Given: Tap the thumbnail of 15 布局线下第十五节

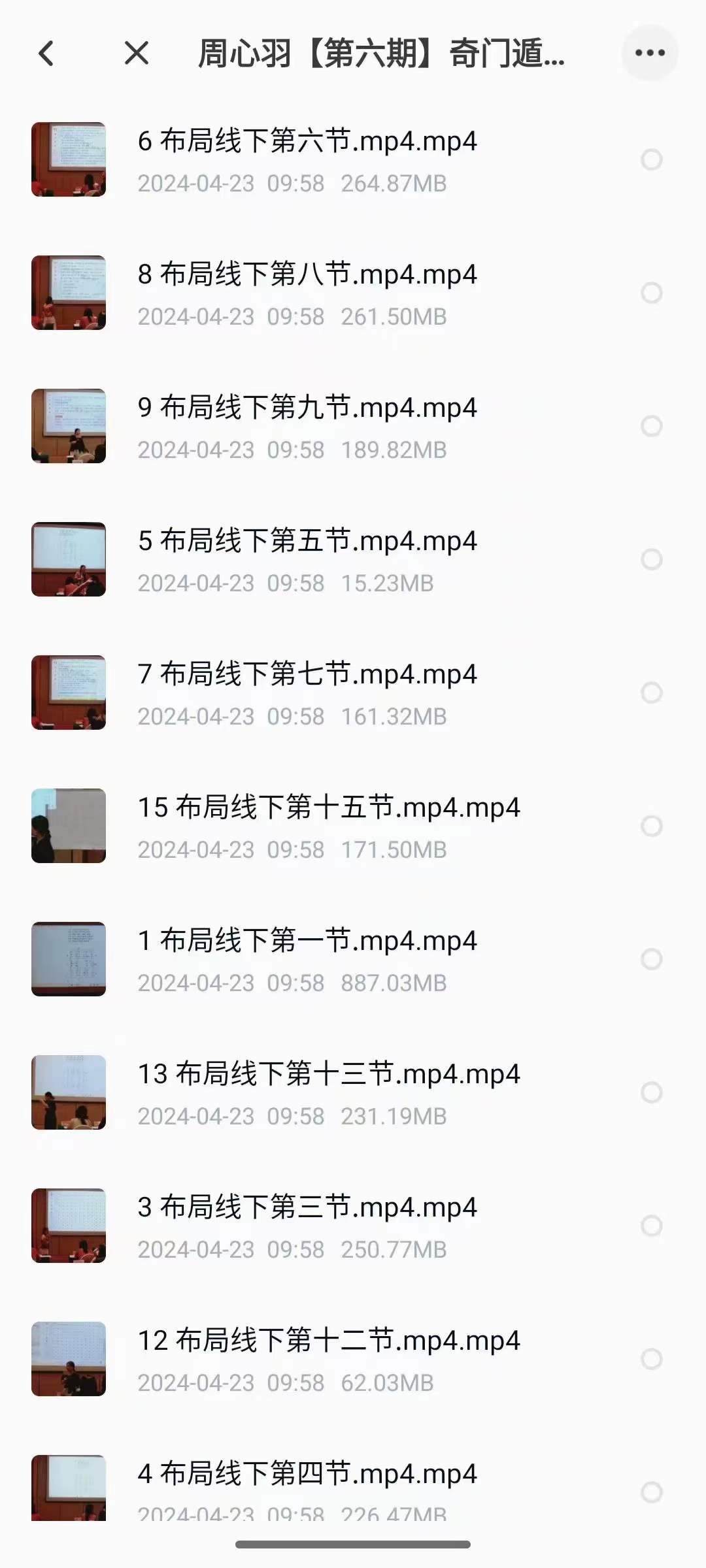Looking at the screenshot, I should pyautogui.click(x=69, y=826).
